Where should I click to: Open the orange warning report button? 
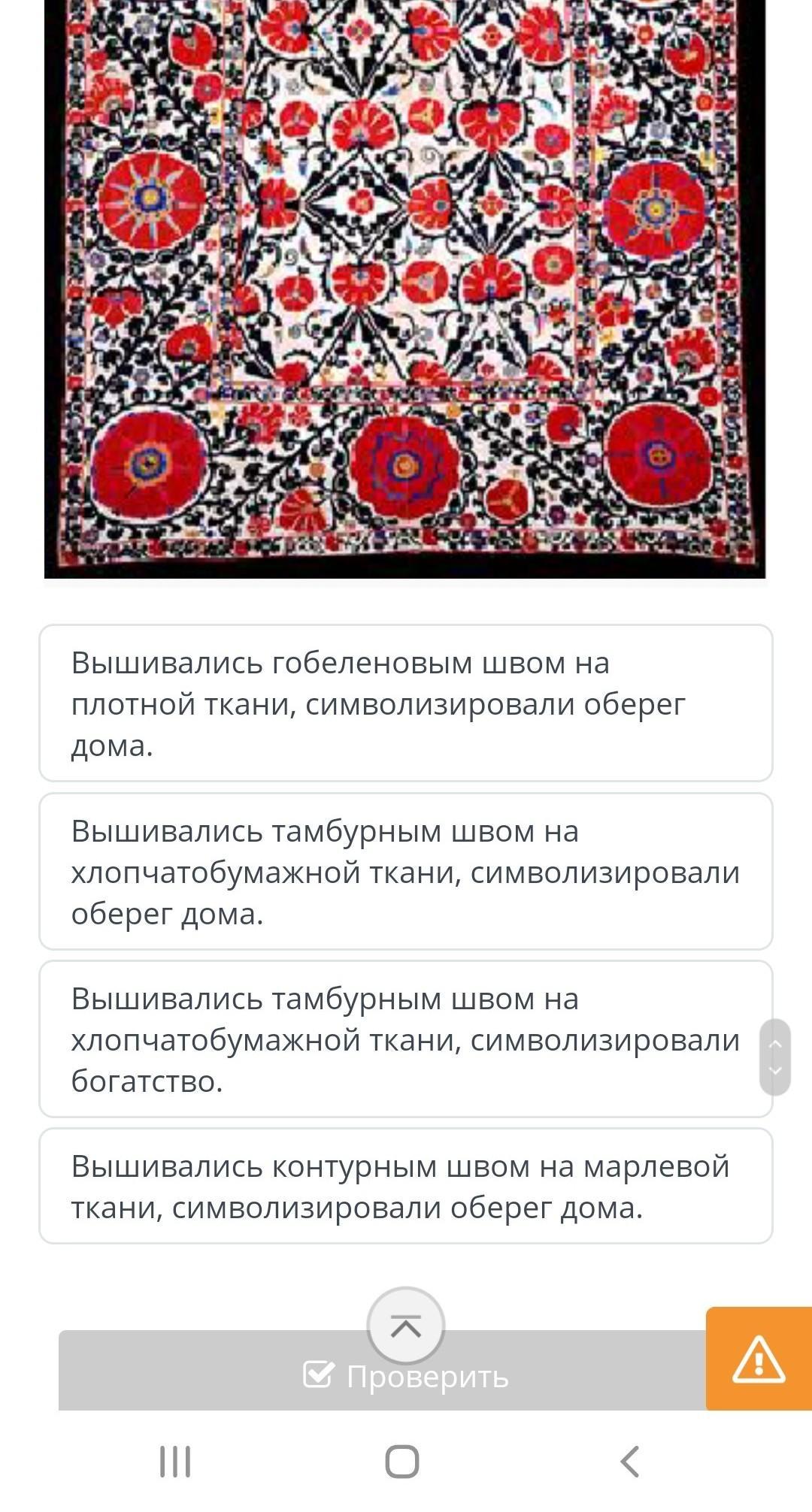(x=759, y=1359)
